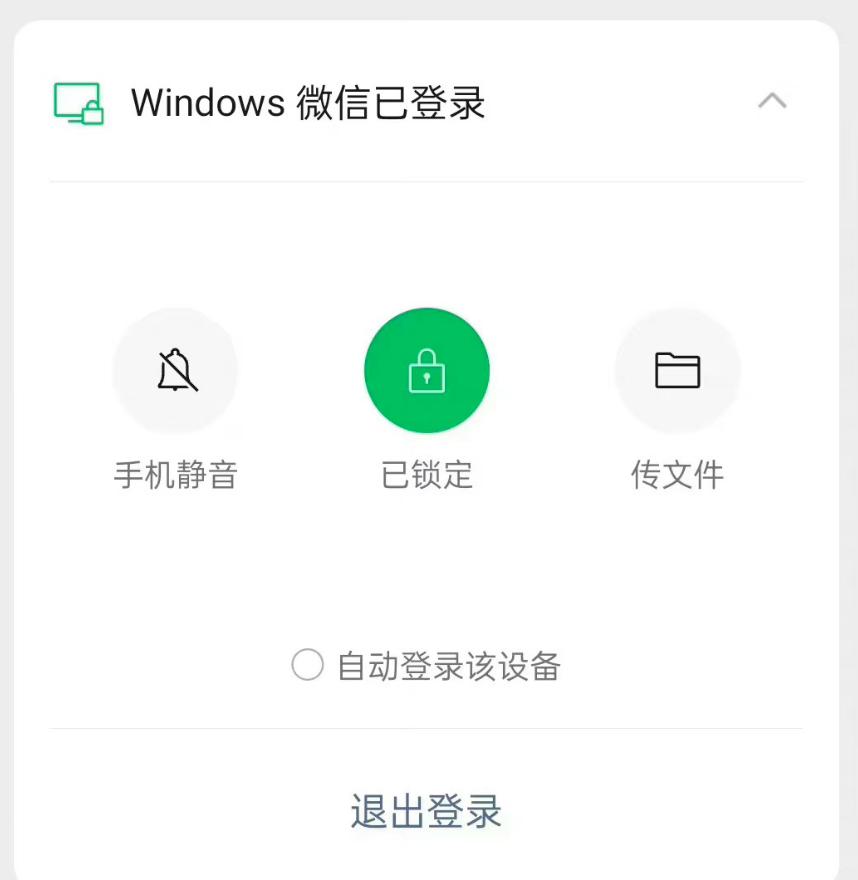Tap 退出登录 to log out
The width and height of the screenshot is (858, 880).
point(427,813)
